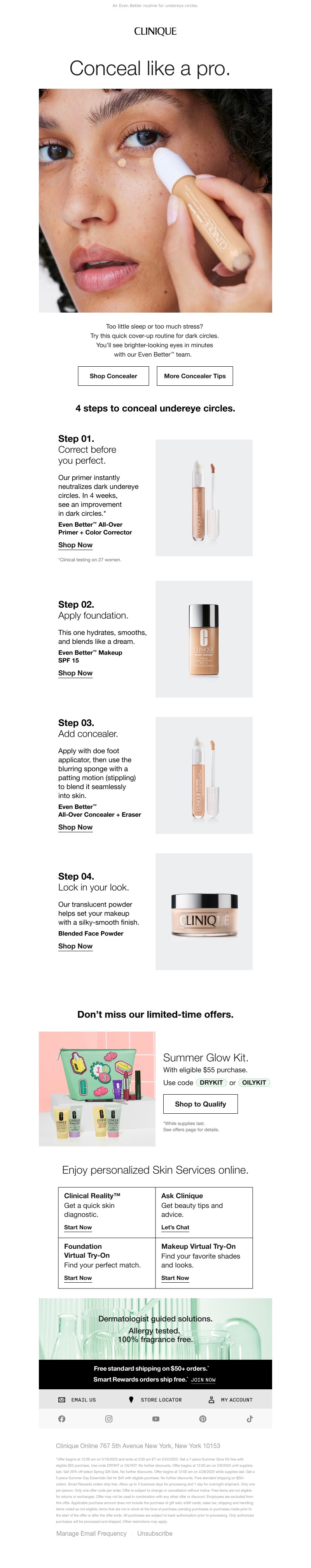Open the Email Us option
This screenshot has height=1568, width=311.
coord(77,1400)
